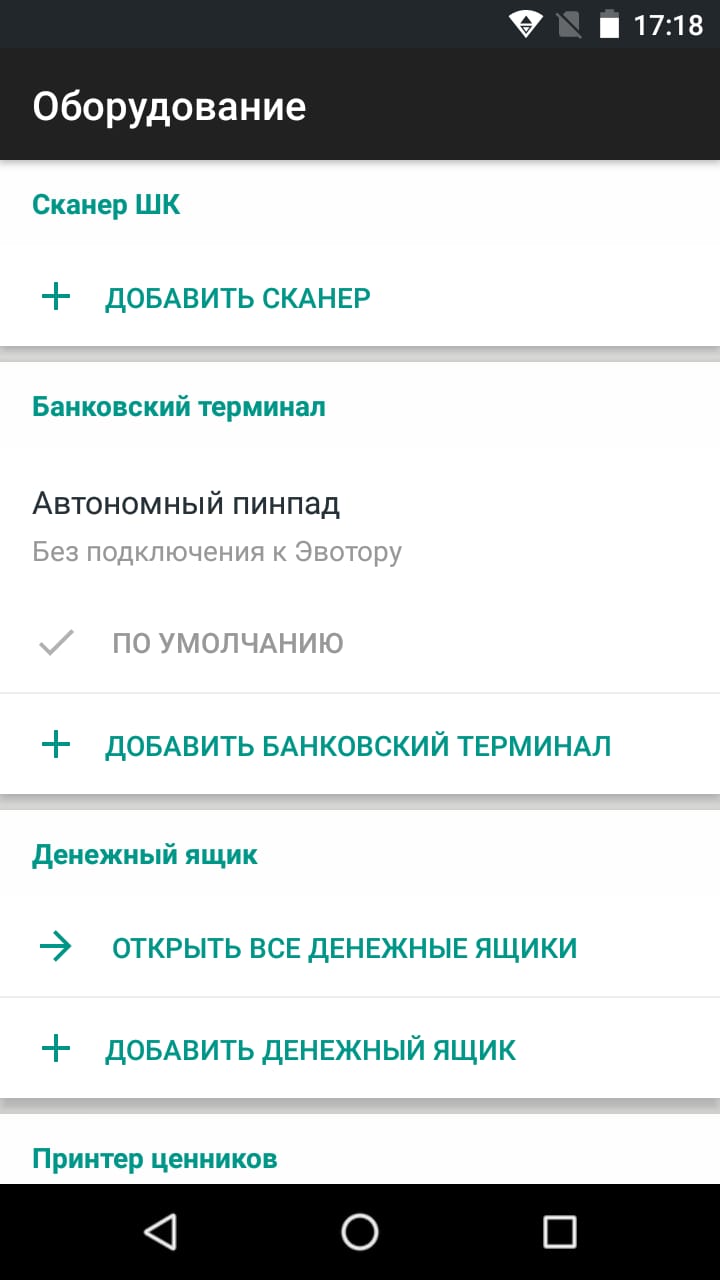Go back using system back button
The image size is (720, 1280).
click(x=160, y=1231)
